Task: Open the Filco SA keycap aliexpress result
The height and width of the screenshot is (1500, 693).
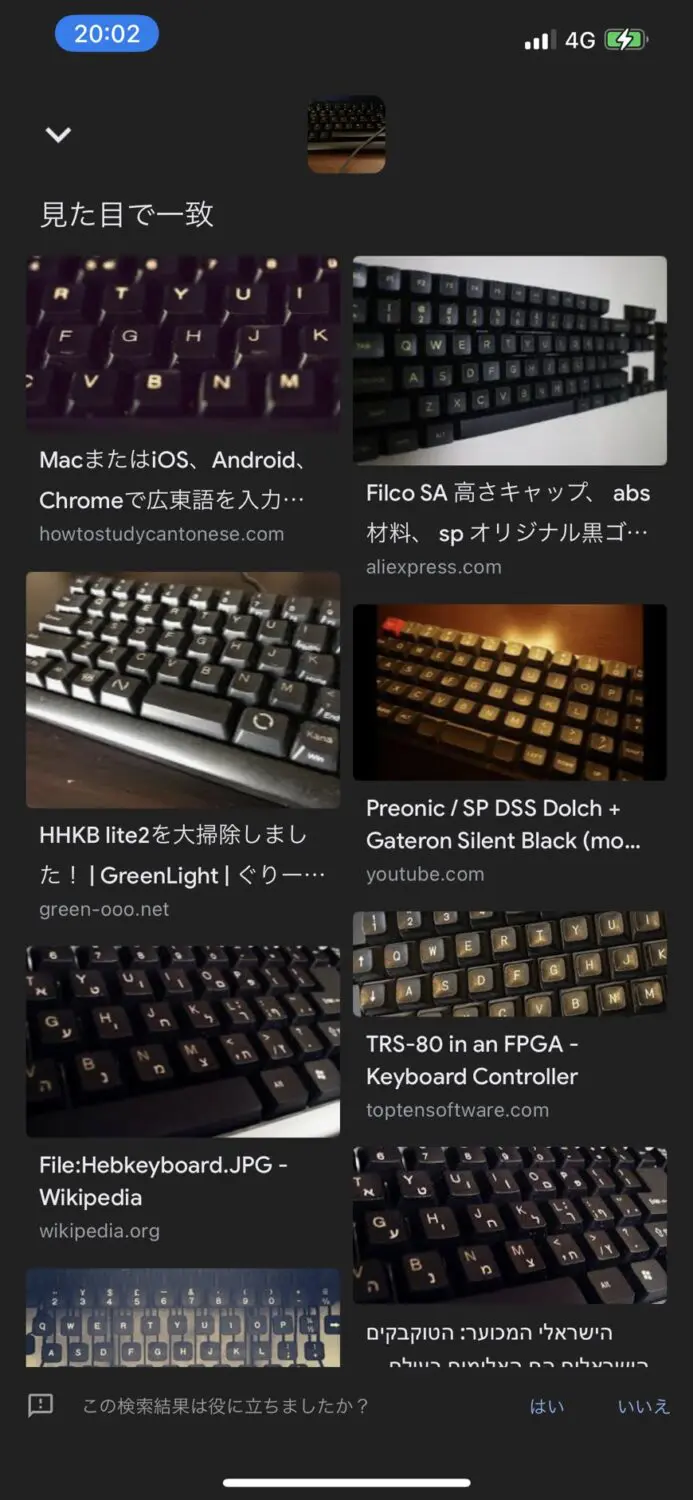Action: (x=509, y=361)
